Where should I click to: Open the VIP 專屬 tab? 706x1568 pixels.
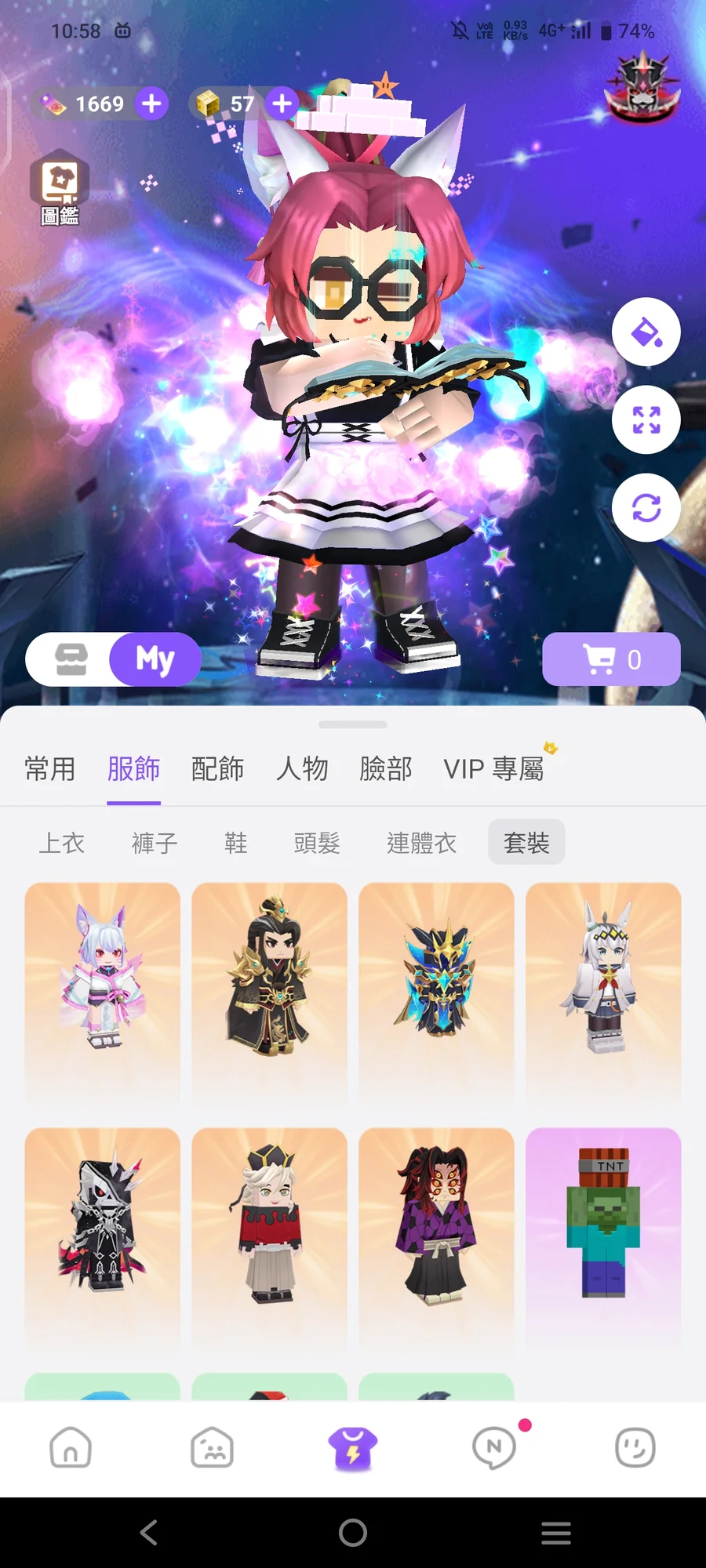coord(494,769)
